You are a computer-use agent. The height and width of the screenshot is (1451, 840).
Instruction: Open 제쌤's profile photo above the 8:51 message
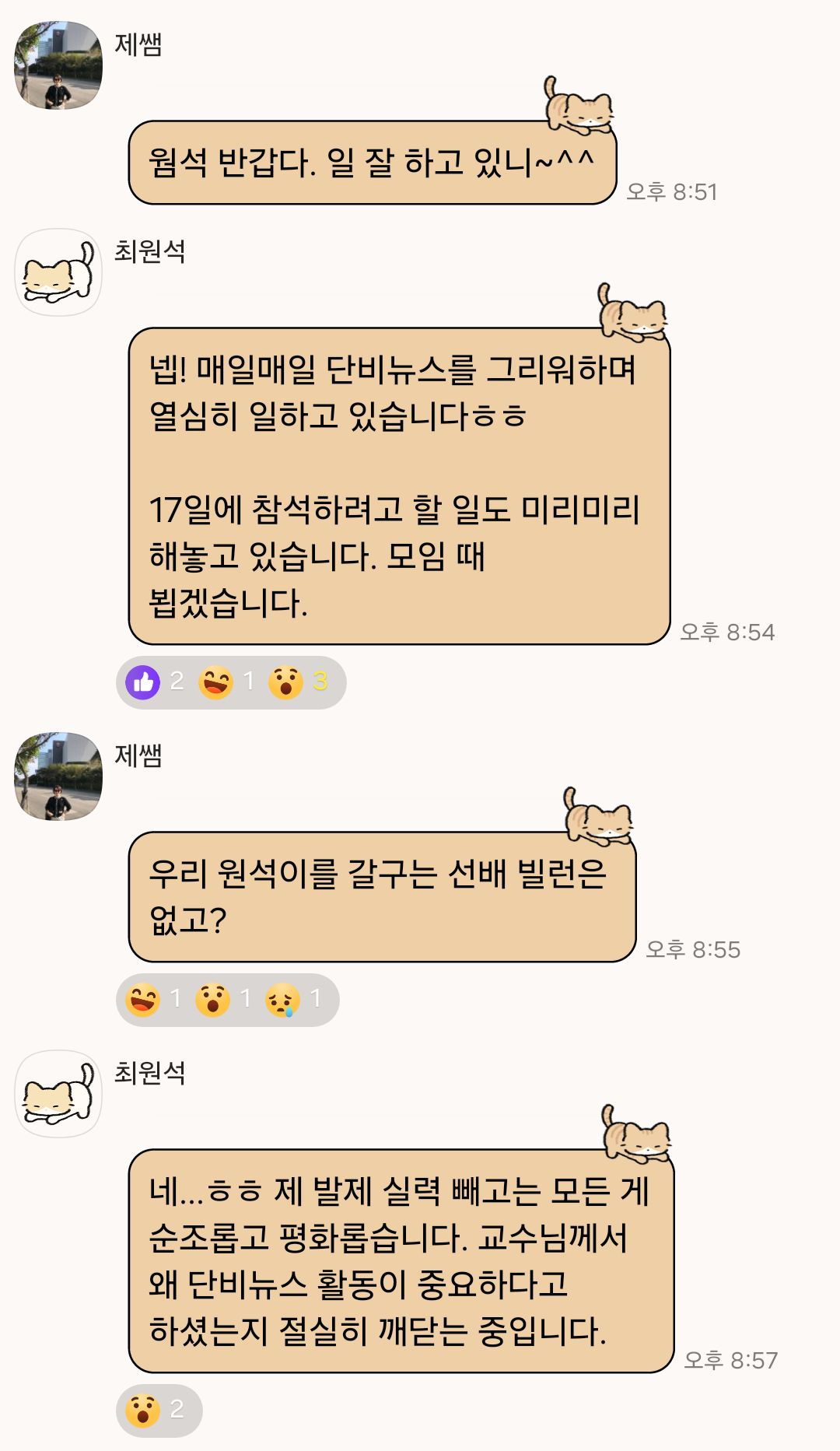[x=58, y=65]
